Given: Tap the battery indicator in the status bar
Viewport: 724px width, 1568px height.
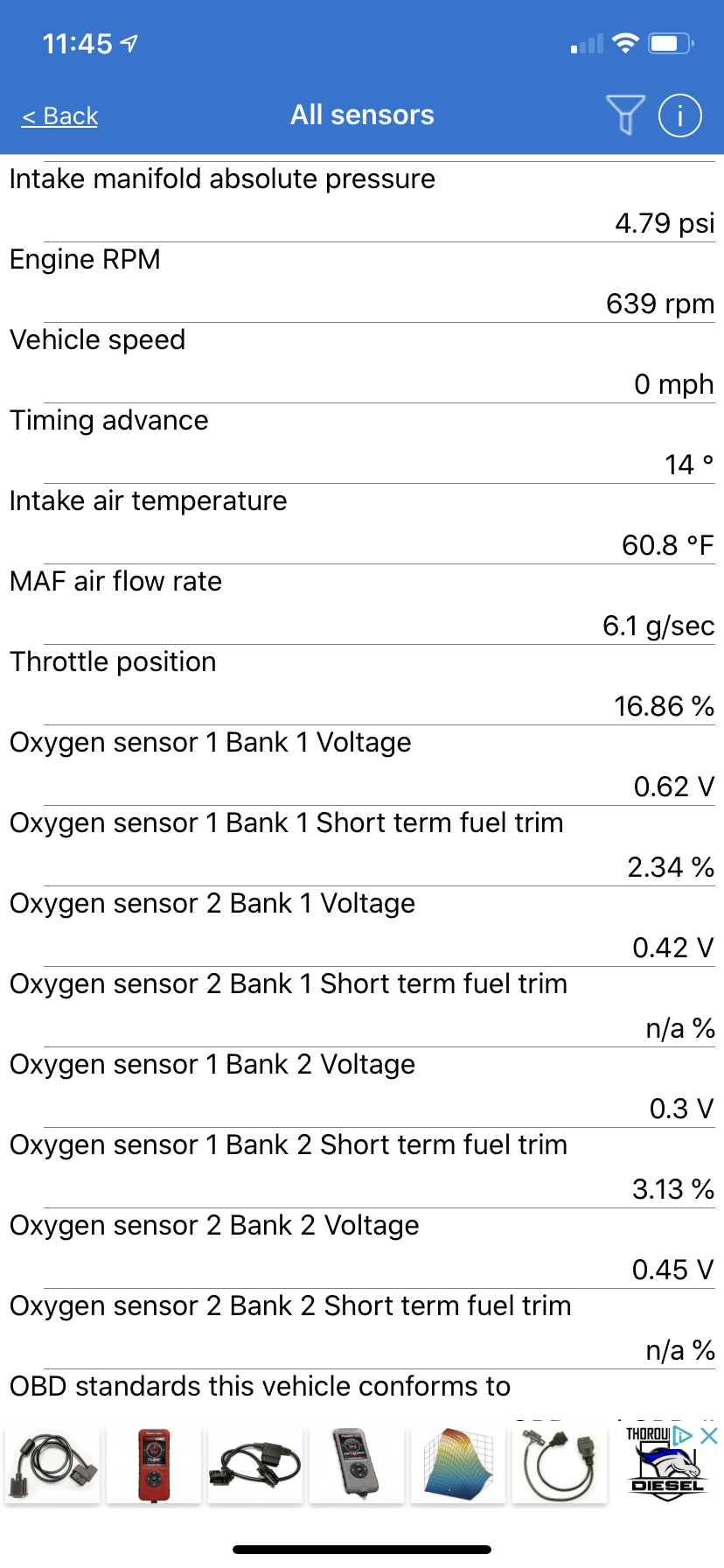Looking at the screenshot, I should 670,42.
